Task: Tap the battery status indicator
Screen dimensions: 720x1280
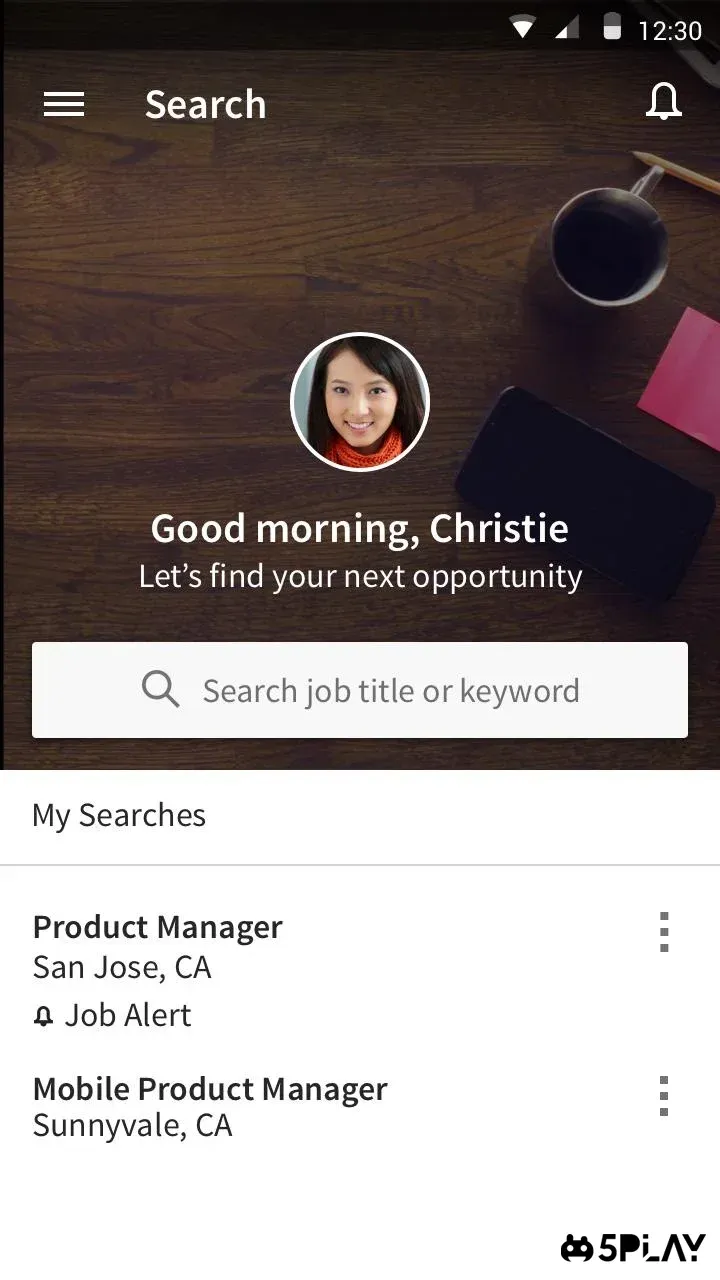Action: 612,27
